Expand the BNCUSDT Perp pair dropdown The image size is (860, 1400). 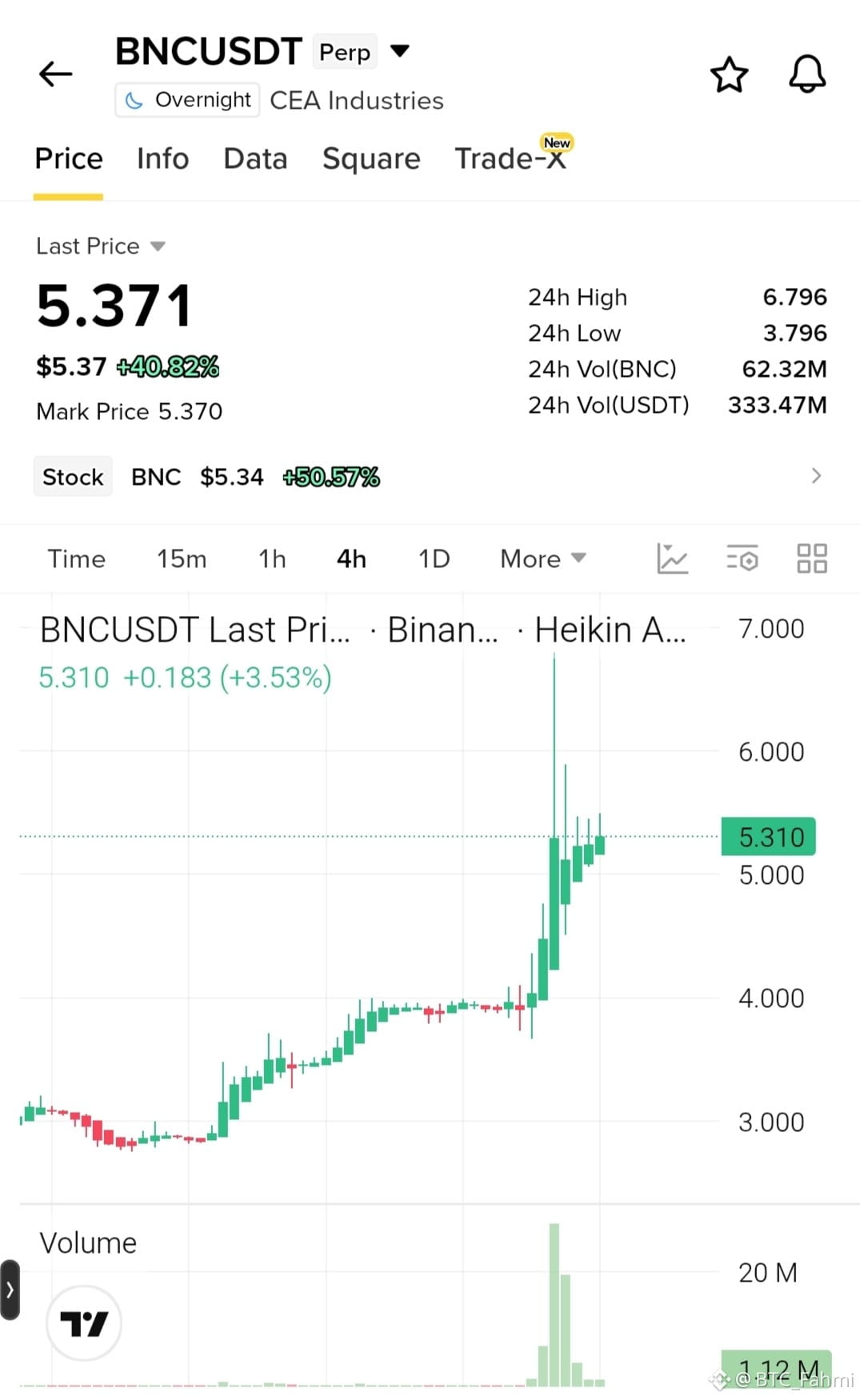400,51
